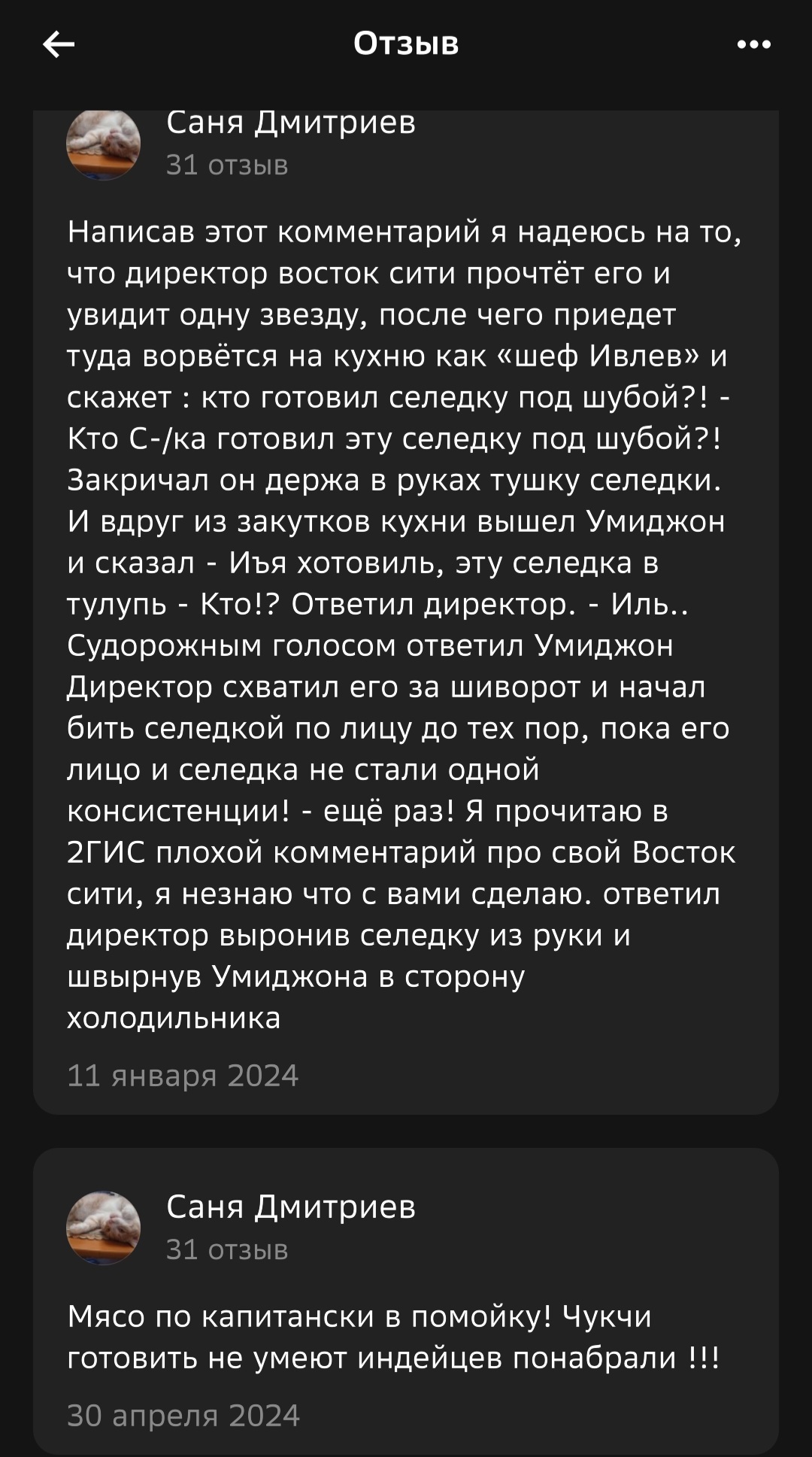Go back using the arrow
812x1457 pixels.
(59, 45)
